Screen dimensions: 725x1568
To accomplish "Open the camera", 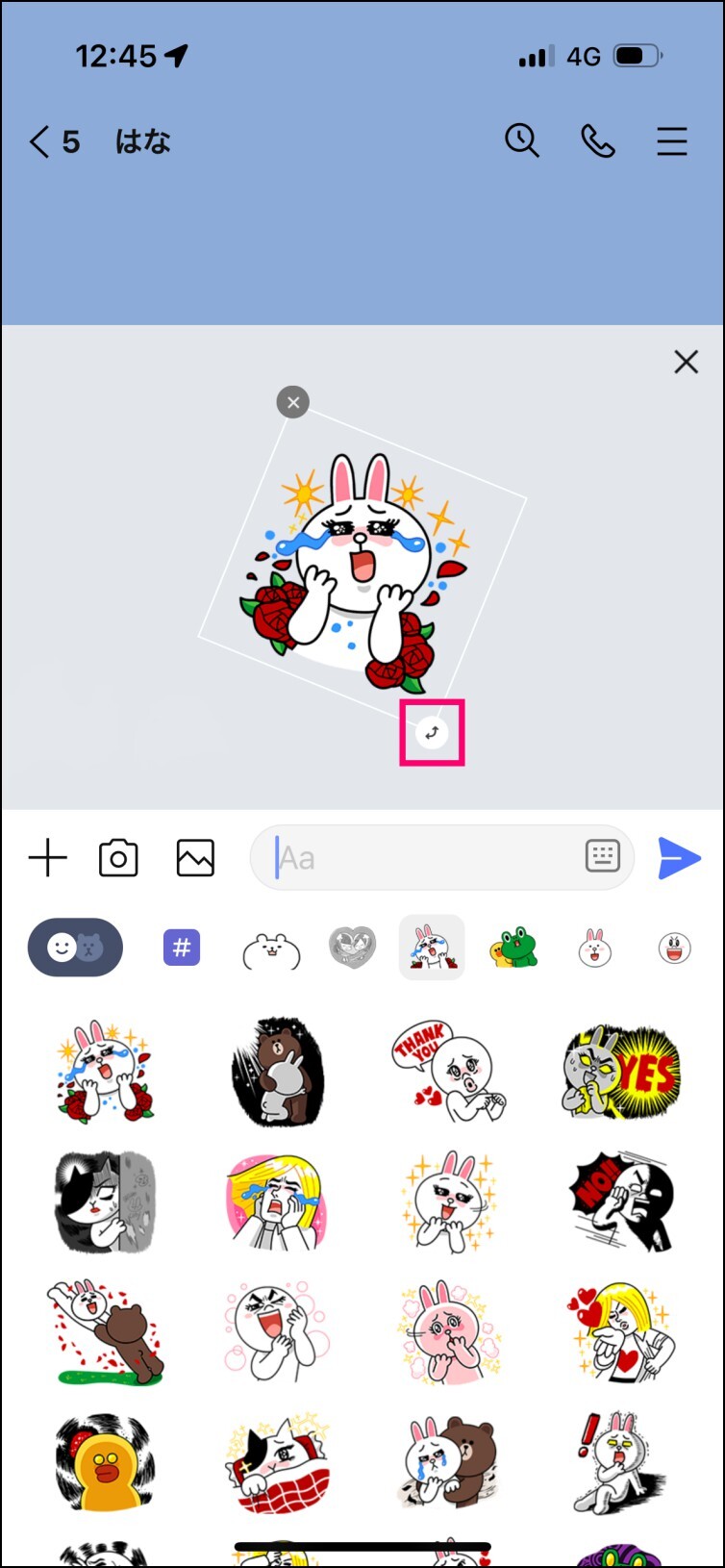I will coord(118,858).
